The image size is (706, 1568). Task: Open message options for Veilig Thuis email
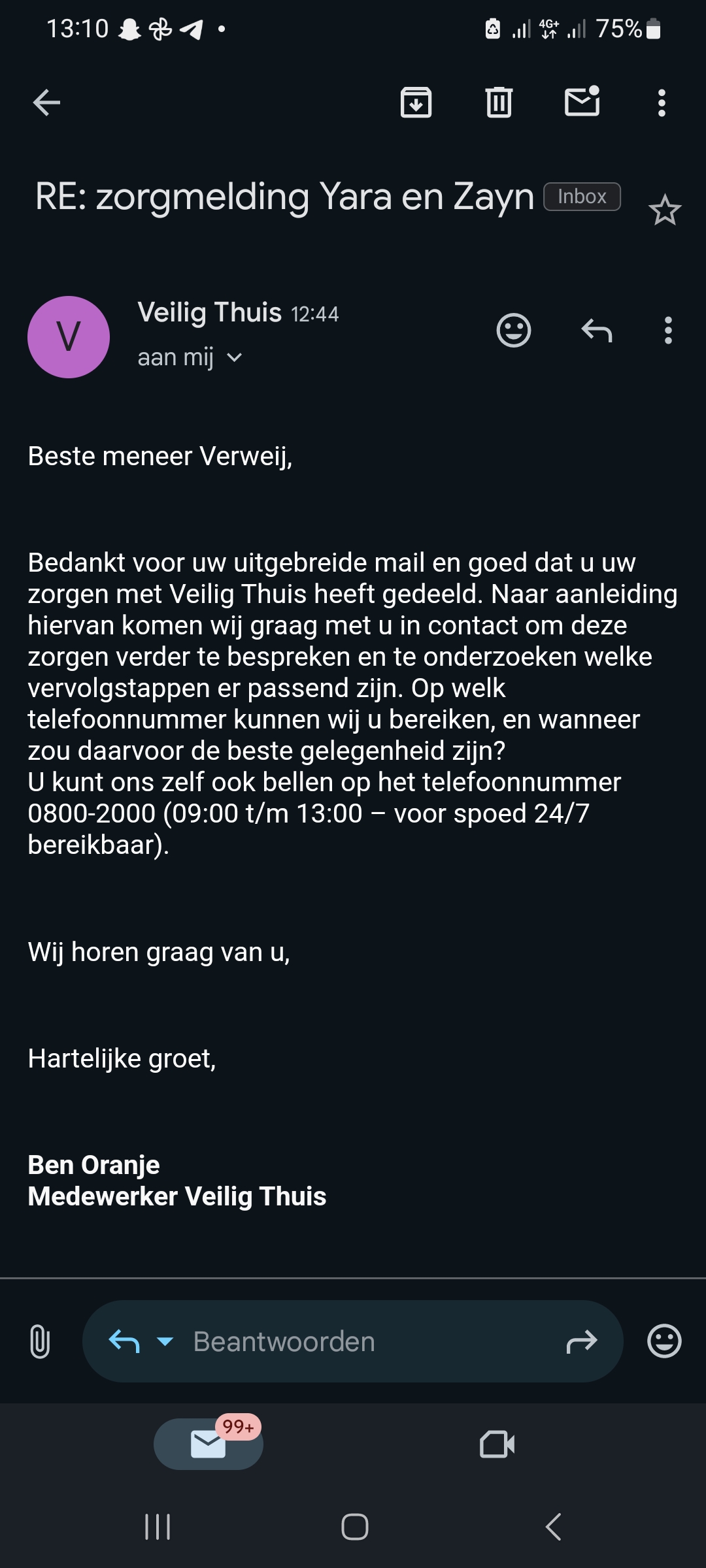(667, 331)
